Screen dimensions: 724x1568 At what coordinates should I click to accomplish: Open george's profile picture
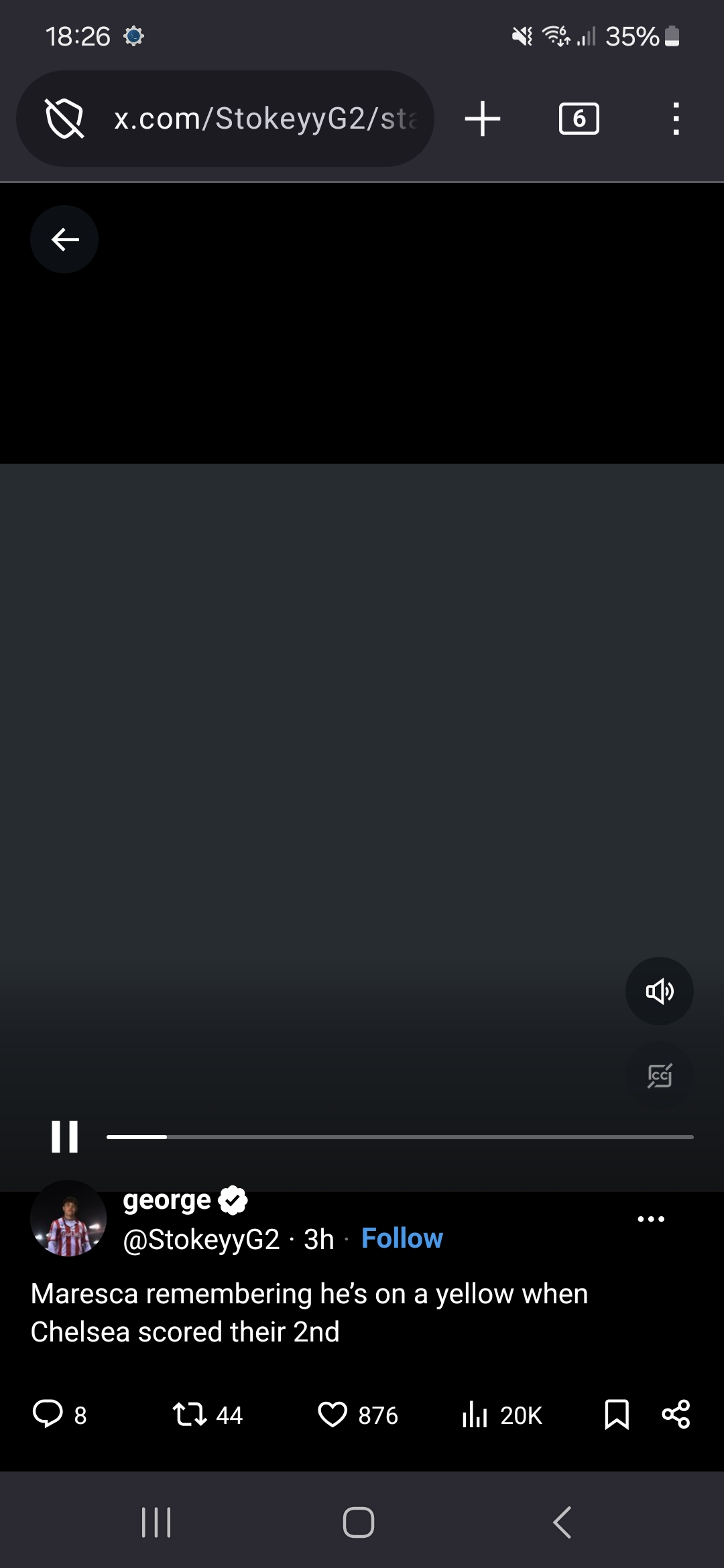coord(68,1220)
